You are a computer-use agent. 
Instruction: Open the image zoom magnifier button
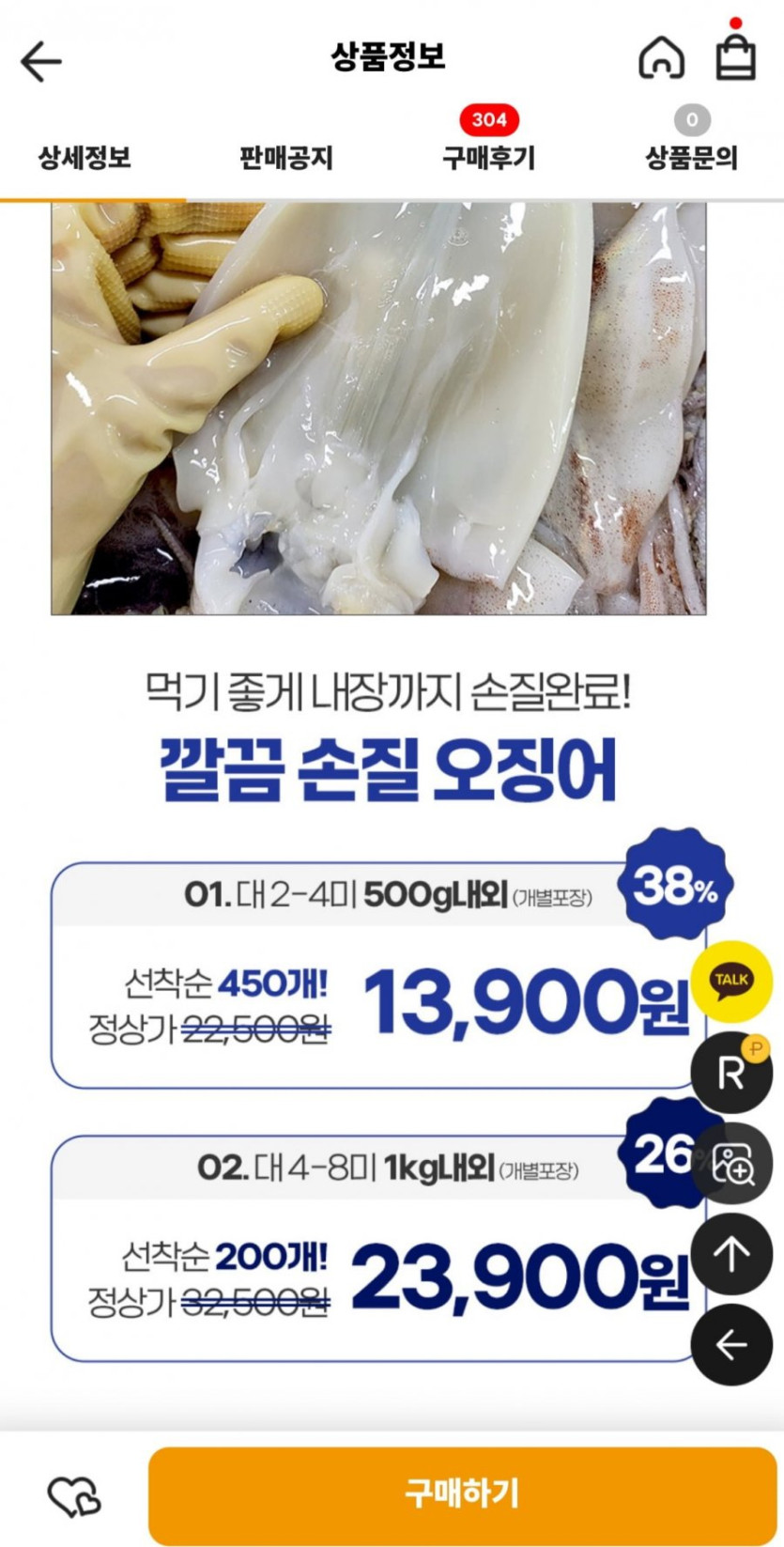733,1163
